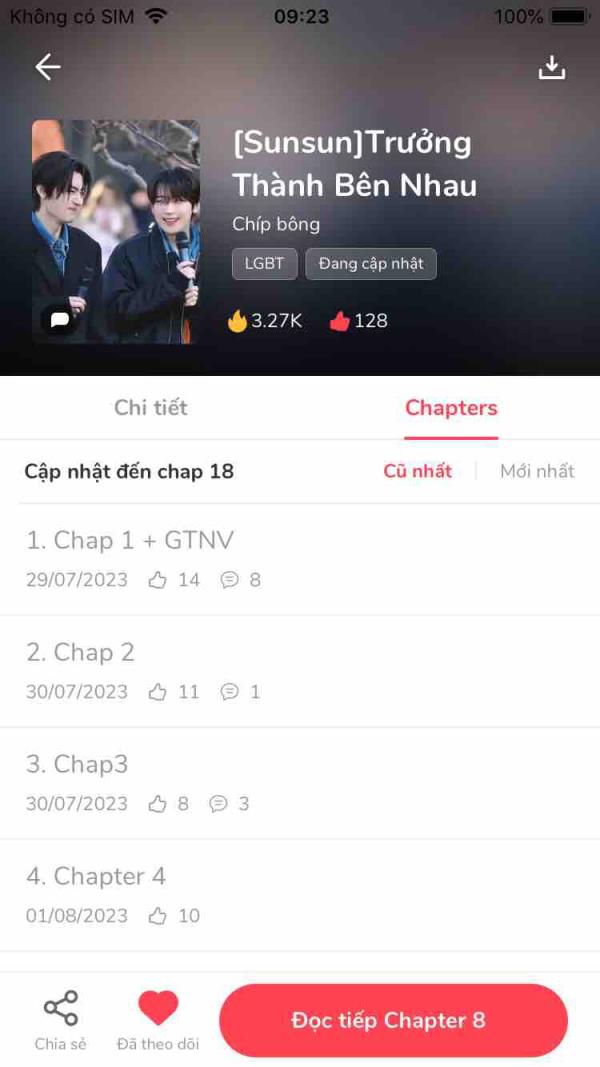Screen dimensions: 600x1067
Task: Tap the LGBT genre chip
Action: click(265, 264)
